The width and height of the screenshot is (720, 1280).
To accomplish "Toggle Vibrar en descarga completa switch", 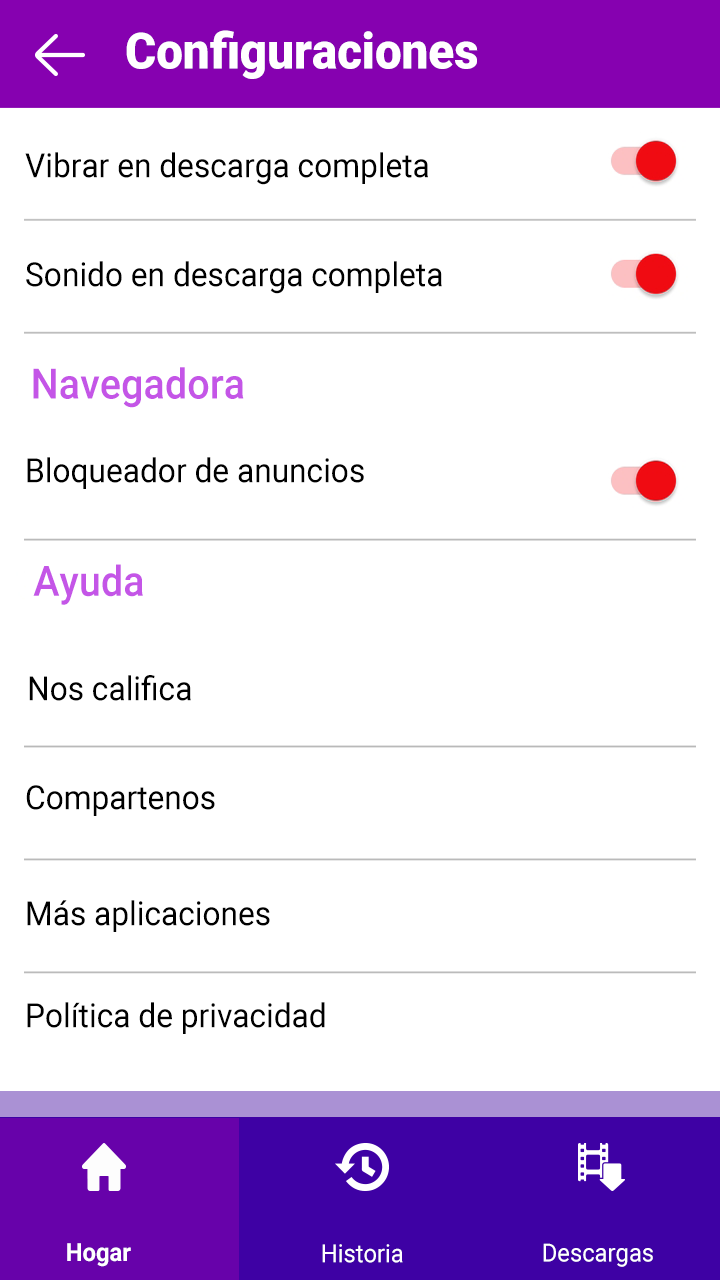I will pos(644,161).
